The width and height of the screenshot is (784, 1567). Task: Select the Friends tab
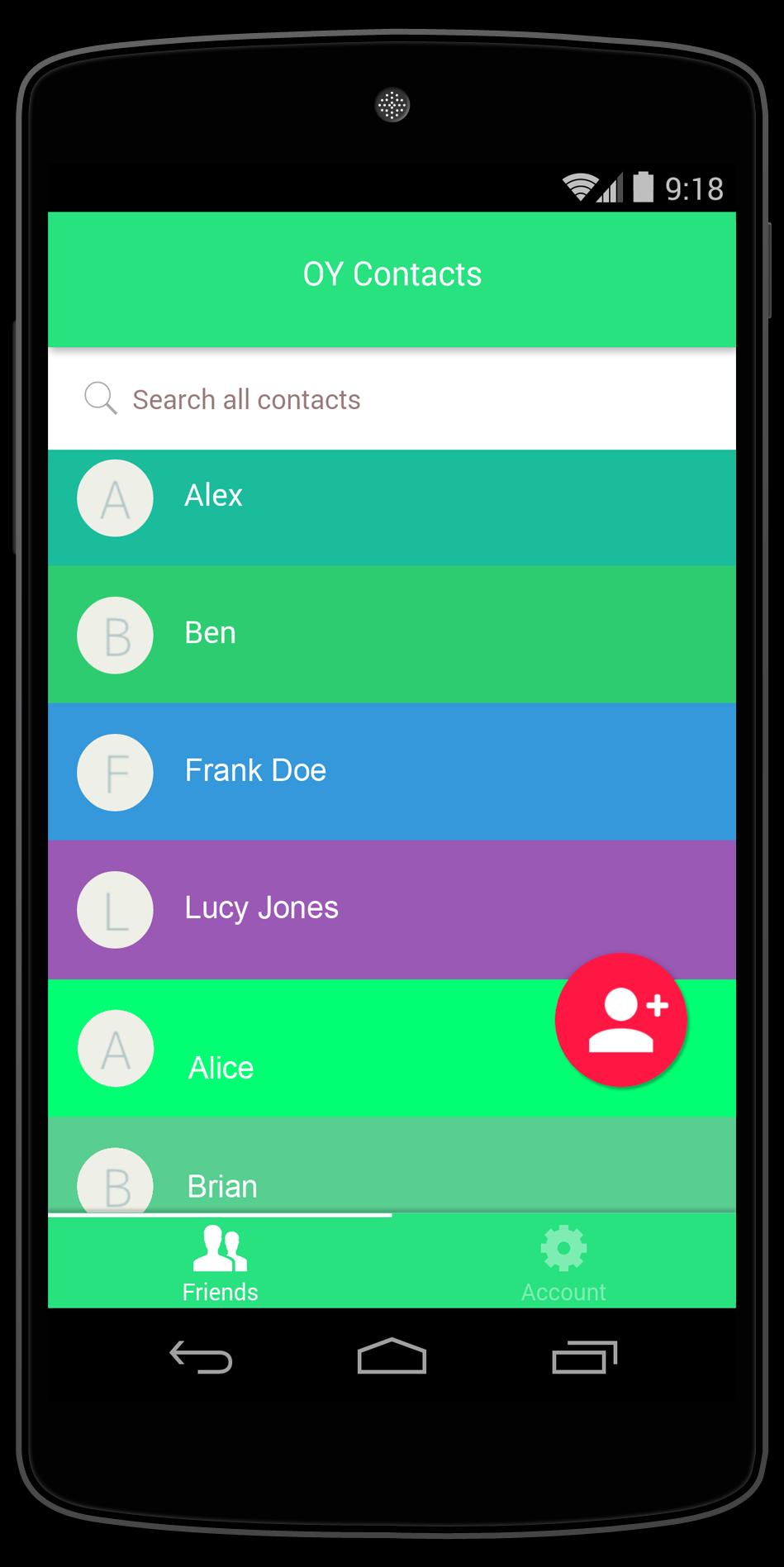220,1262
